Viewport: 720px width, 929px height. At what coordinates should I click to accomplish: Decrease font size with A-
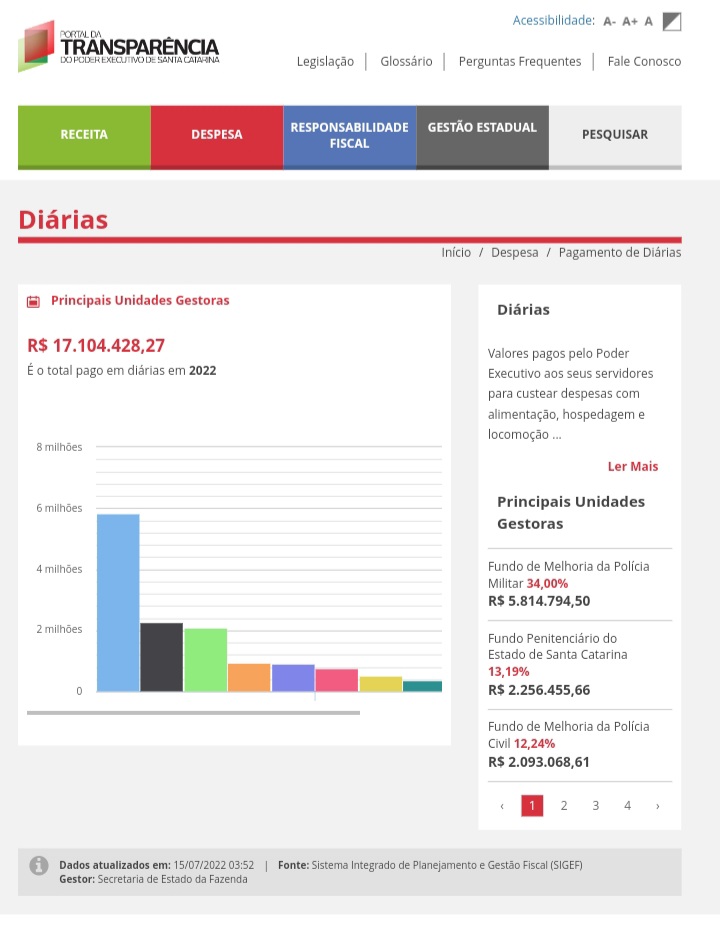point(609,22)
